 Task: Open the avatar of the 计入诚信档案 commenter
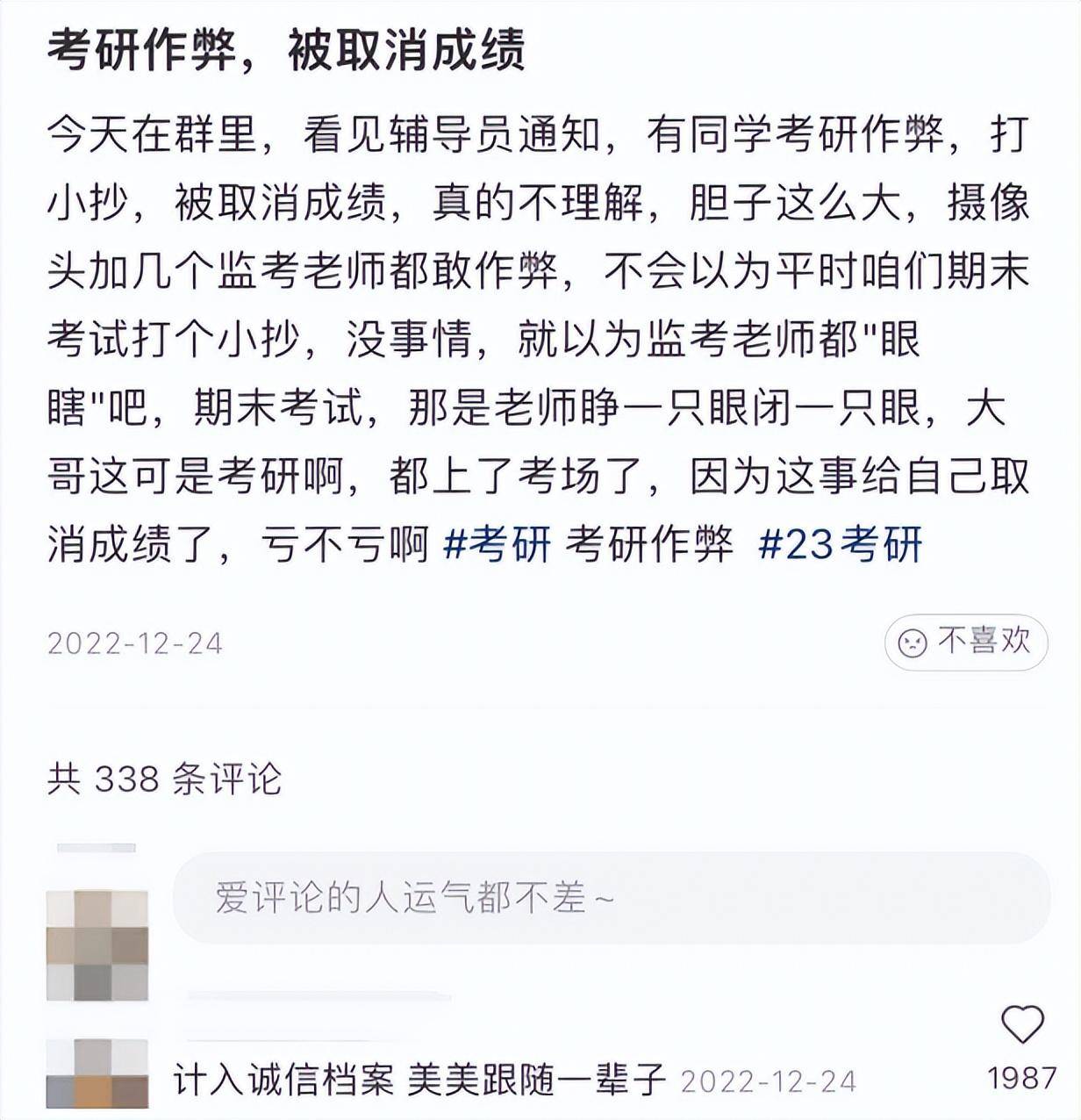(97, 1076)
